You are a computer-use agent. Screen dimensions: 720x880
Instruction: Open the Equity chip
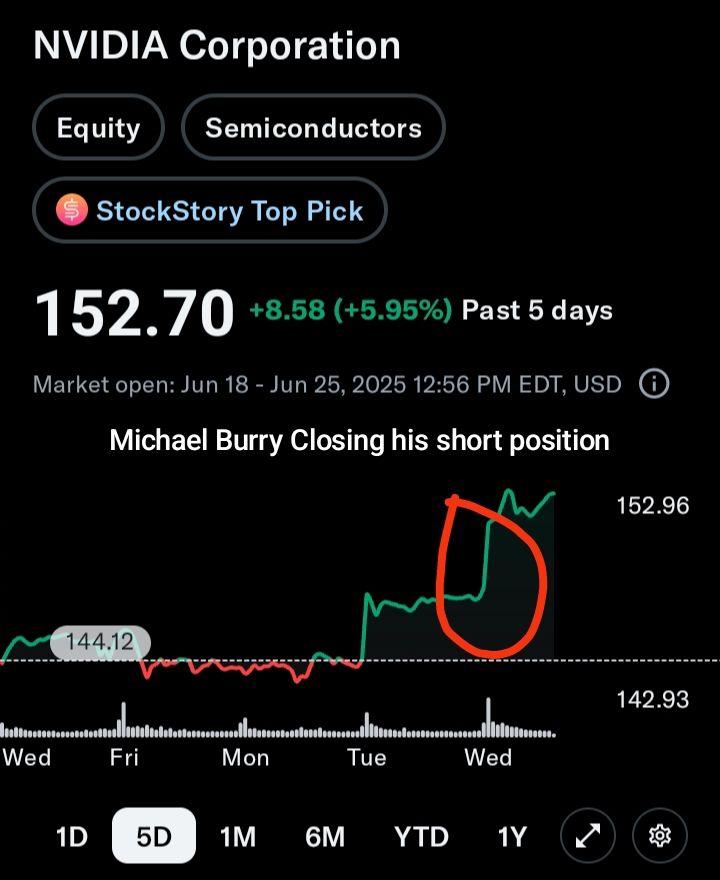[98, 128]
